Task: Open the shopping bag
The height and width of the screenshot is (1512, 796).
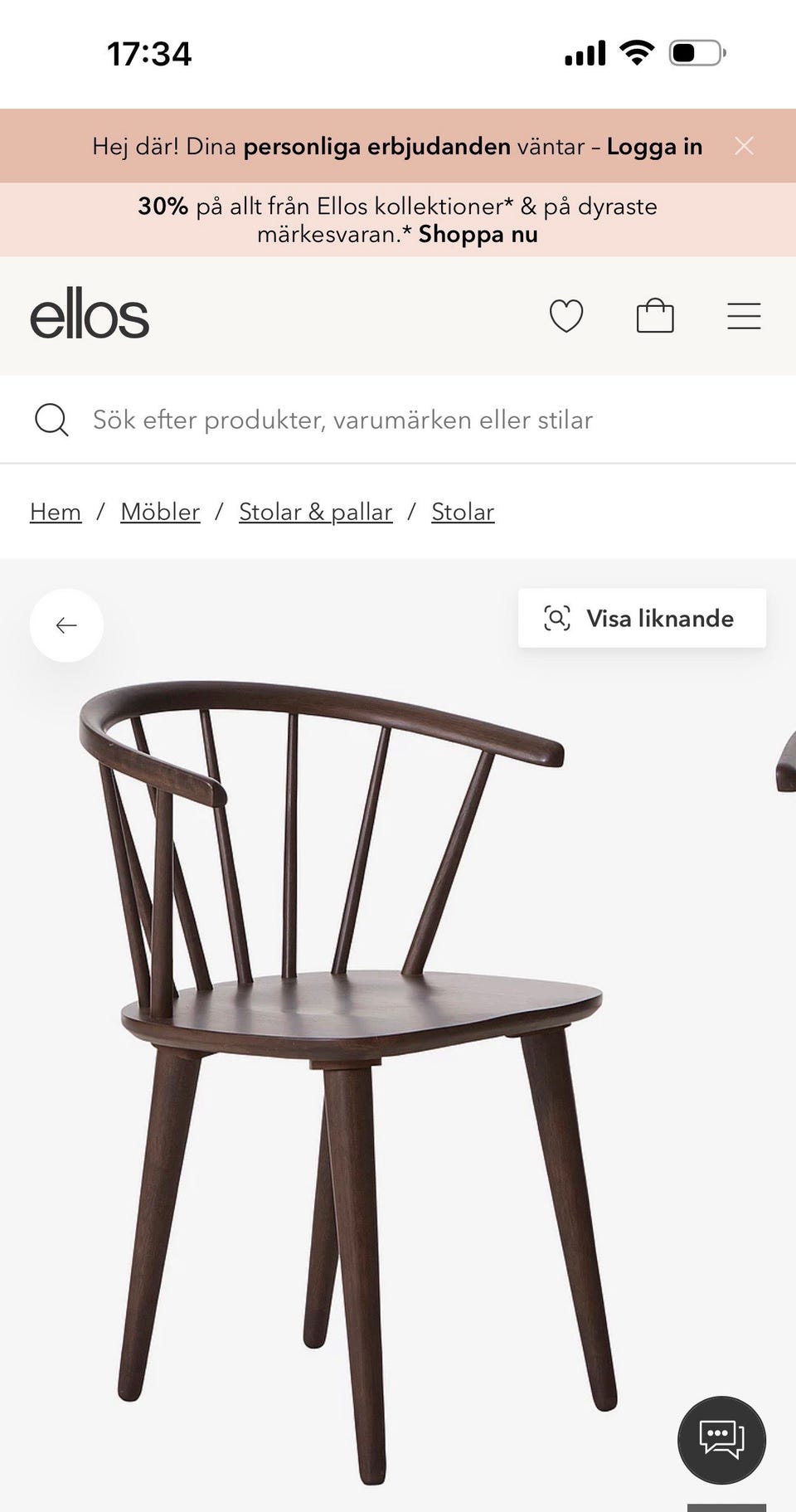Action: click(655, 315)
